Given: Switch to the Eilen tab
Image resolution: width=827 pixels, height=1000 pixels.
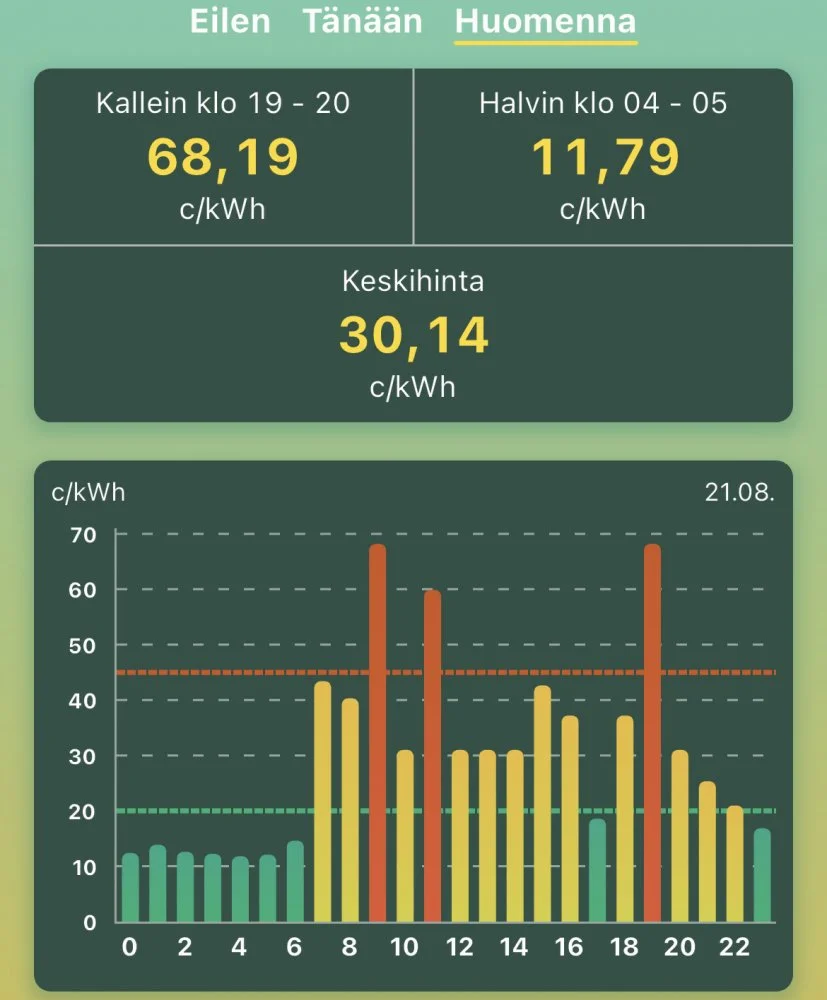Looking at the screenshot, I should coord(230,21).
